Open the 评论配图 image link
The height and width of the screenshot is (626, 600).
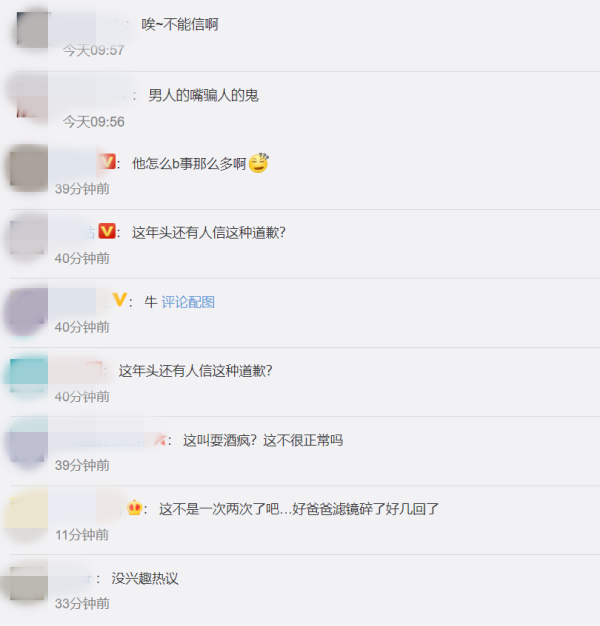tap(188, 302)
